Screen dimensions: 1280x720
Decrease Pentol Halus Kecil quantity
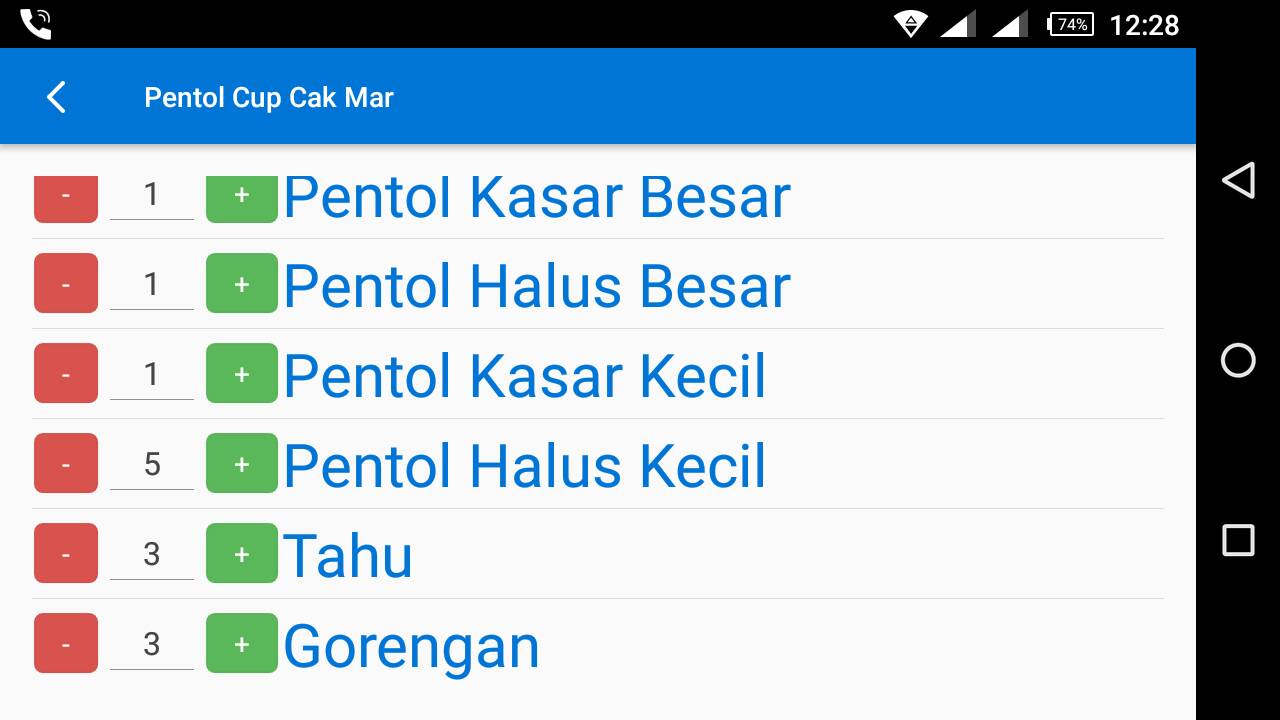click(x=66, y=463)
